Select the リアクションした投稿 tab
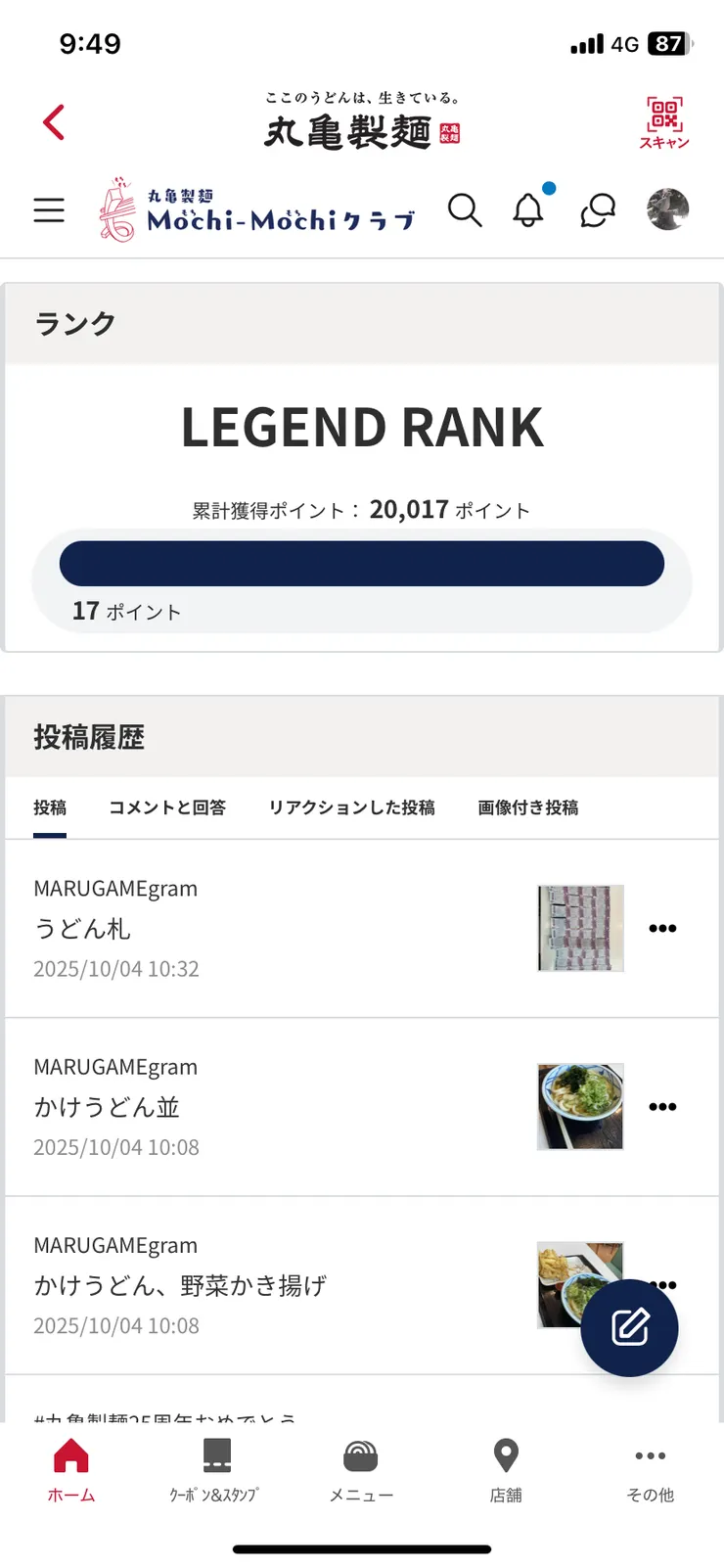724x1568 pixels. coord(352,807)
